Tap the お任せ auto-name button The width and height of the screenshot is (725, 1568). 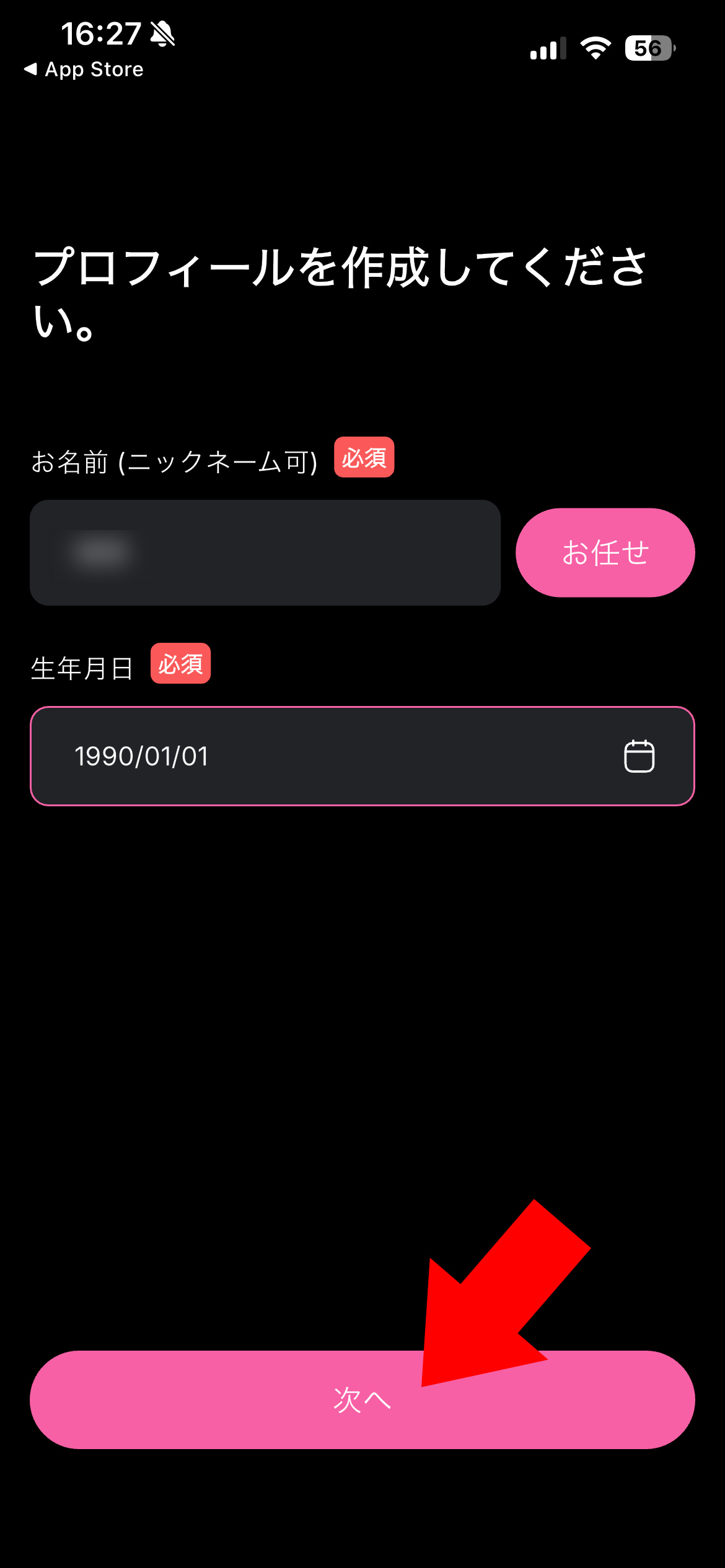(605, 552)
